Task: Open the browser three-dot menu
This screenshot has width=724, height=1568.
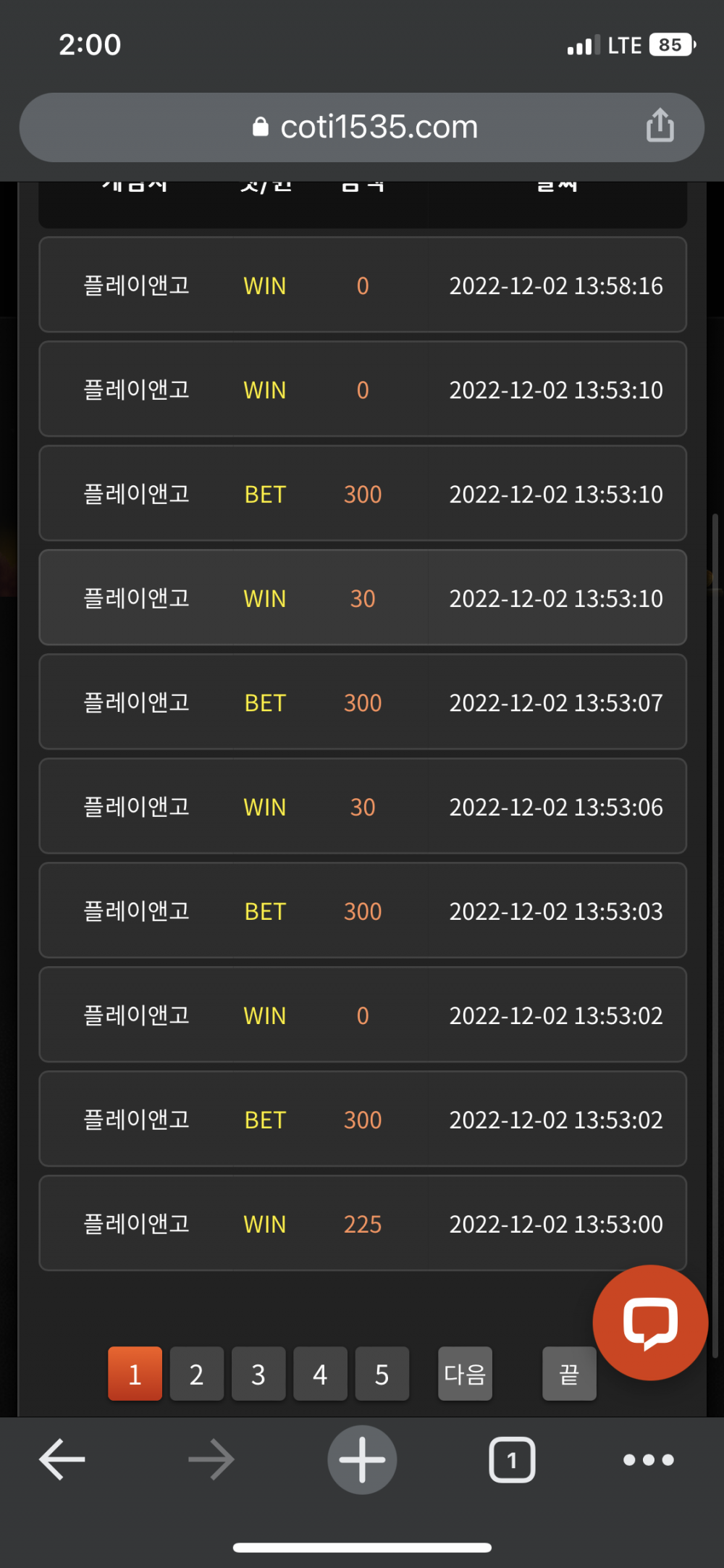Action: click(649, 1459)
